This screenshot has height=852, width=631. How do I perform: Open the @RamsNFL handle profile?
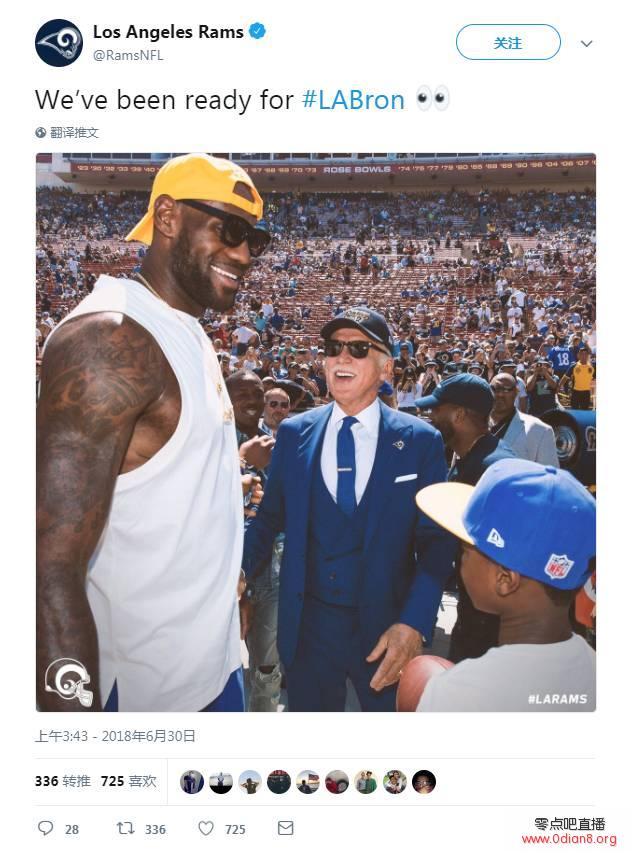(128, 56)
